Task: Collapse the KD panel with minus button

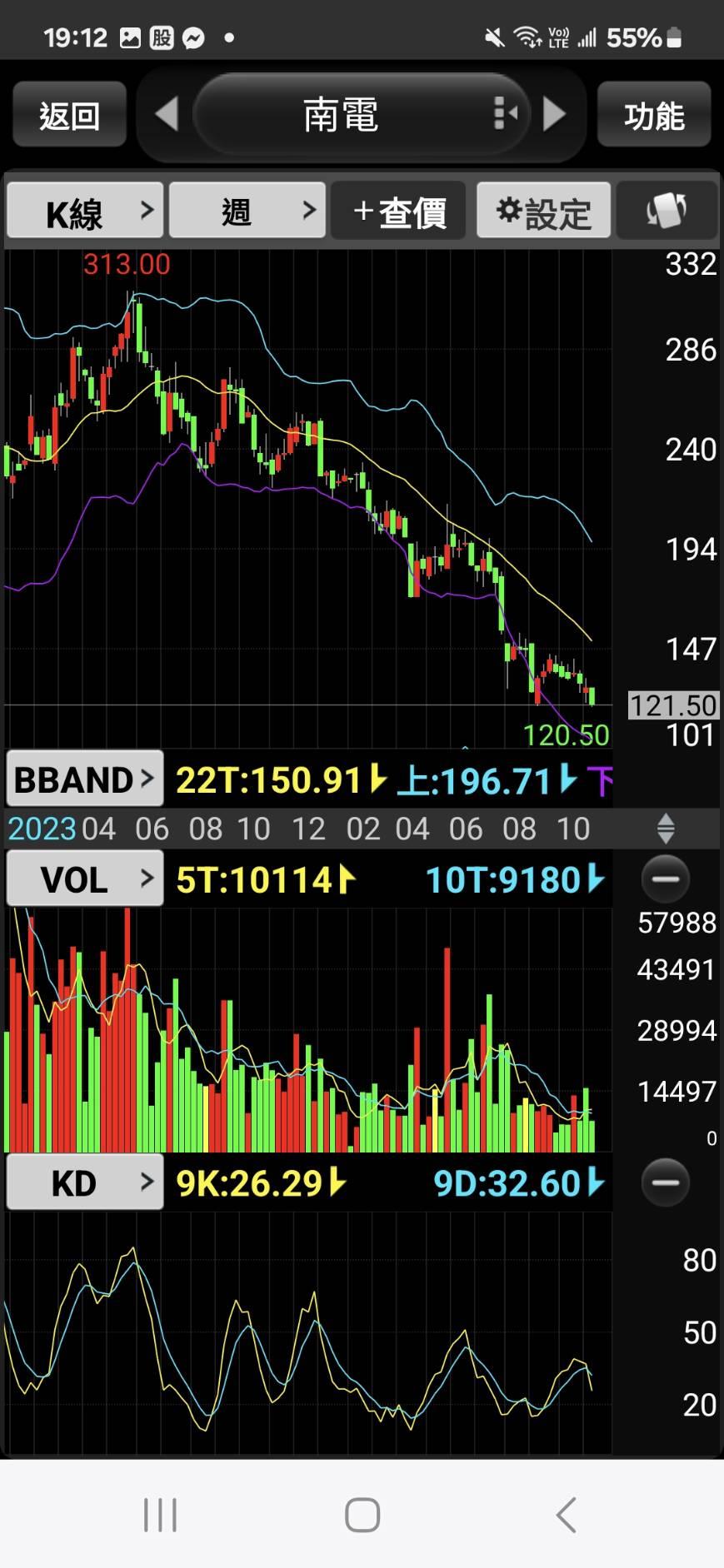Action: click(666, 1182)
